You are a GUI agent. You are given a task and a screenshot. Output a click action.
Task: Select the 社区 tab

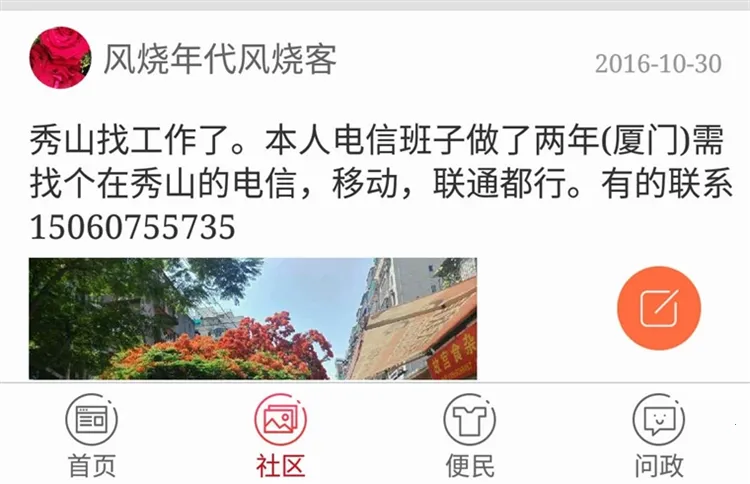[279, 435]
